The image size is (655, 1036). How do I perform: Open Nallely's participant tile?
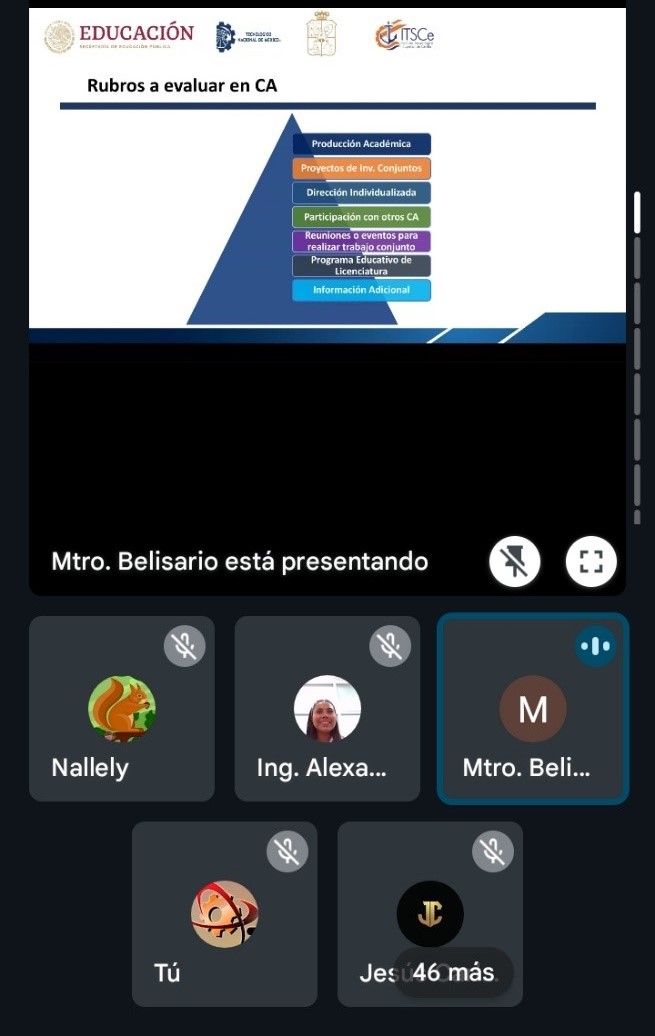pos(122,708)
